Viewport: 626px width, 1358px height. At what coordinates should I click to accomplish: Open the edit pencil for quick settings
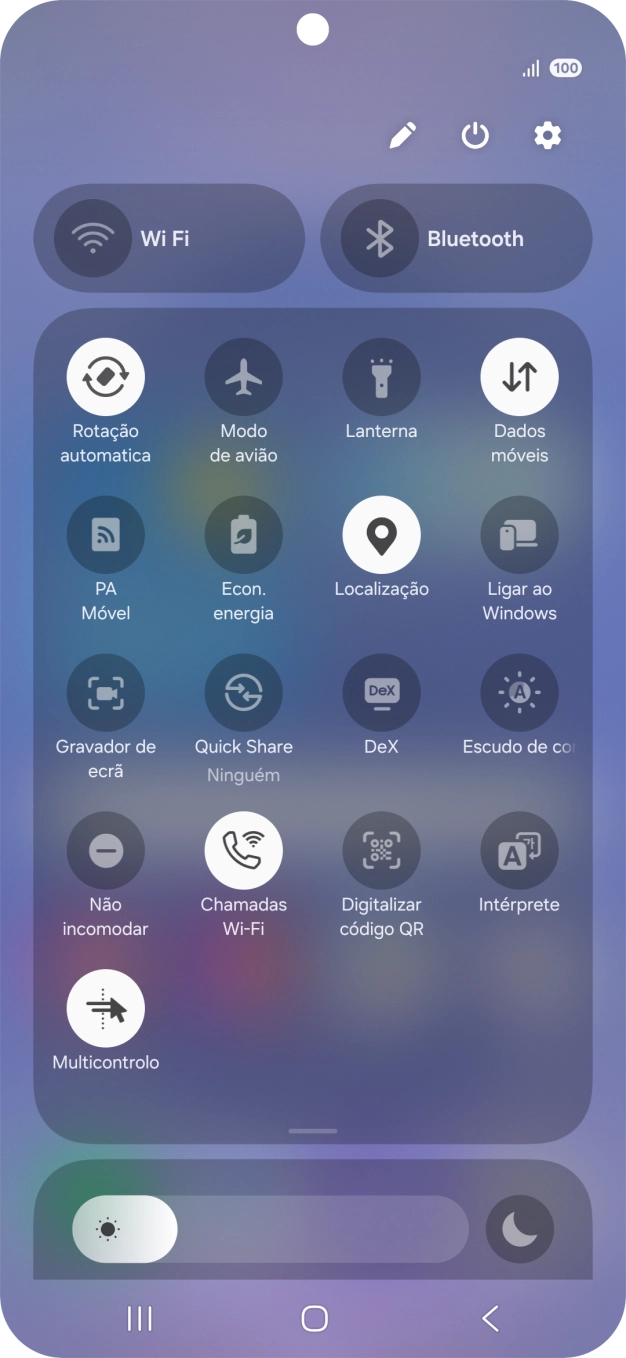coord(402,136)
